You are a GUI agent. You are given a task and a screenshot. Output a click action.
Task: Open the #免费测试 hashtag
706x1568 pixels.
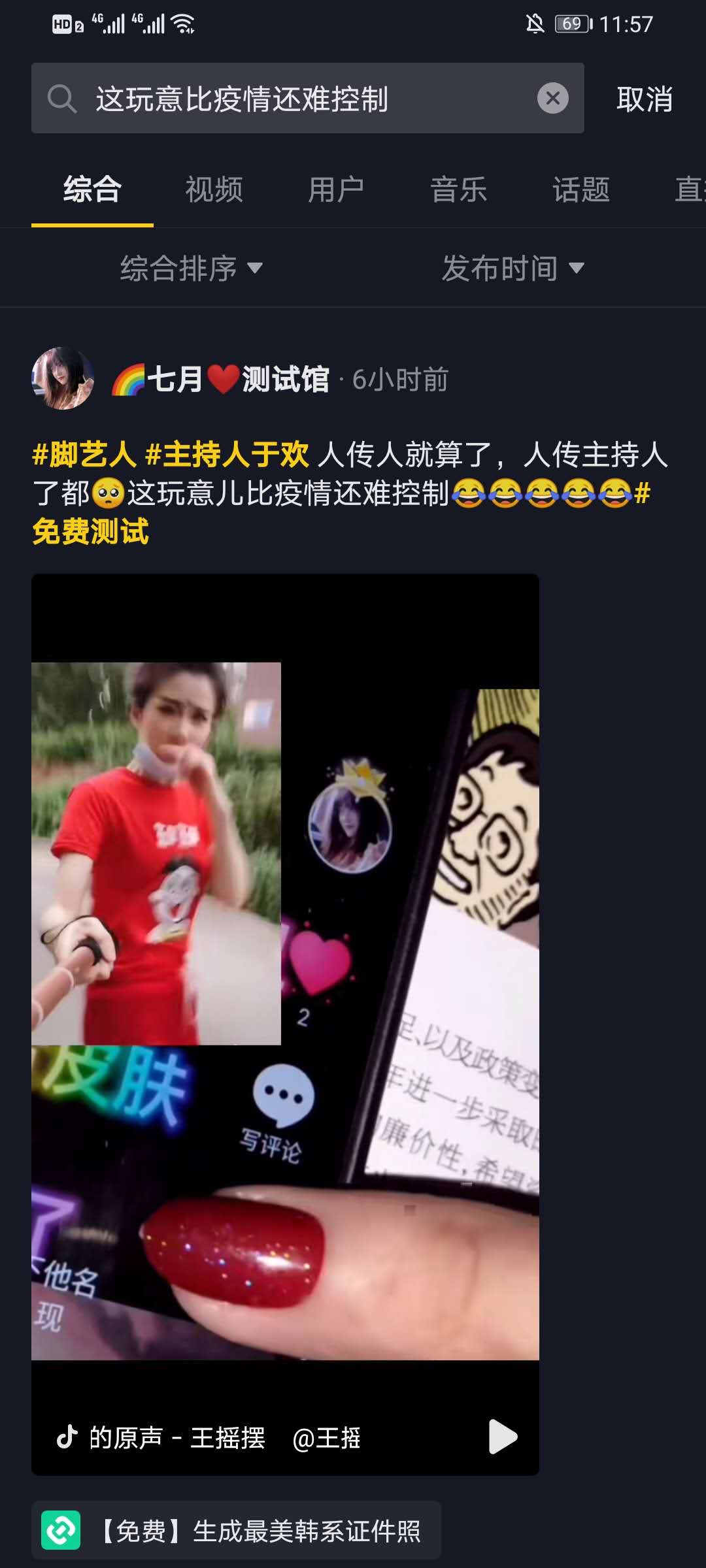pos(90,532)
